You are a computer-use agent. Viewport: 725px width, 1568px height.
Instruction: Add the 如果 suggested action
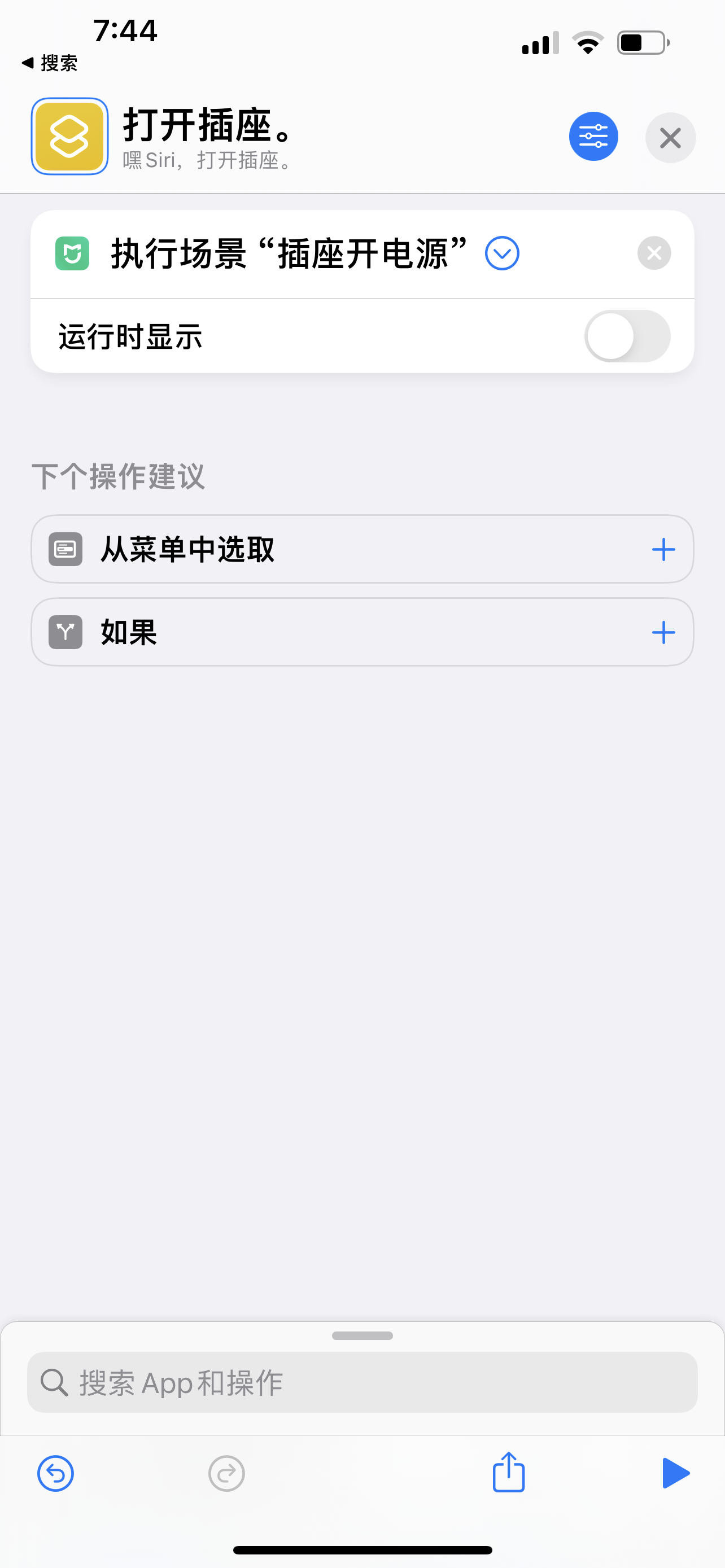tap(663, 632)
